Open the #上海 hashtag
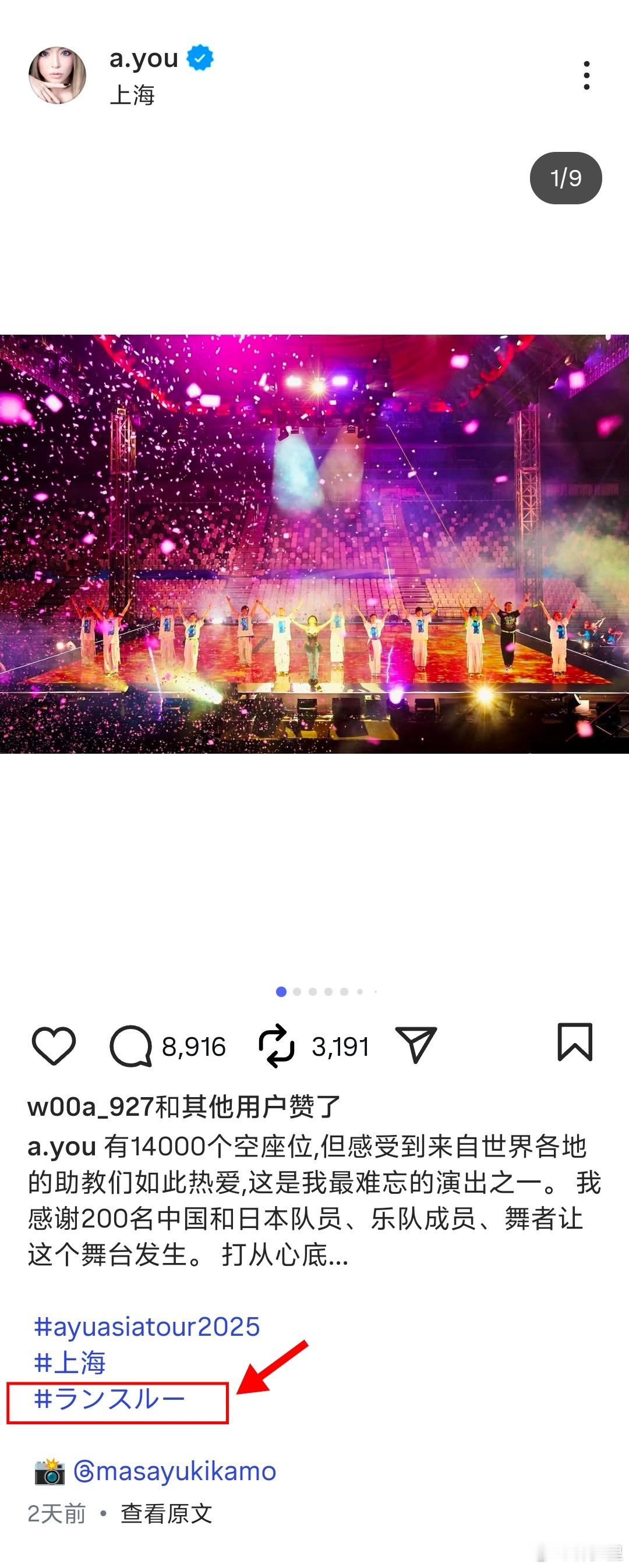The height and width of the screenshot is (1568, 629). tap(70, 1363)
